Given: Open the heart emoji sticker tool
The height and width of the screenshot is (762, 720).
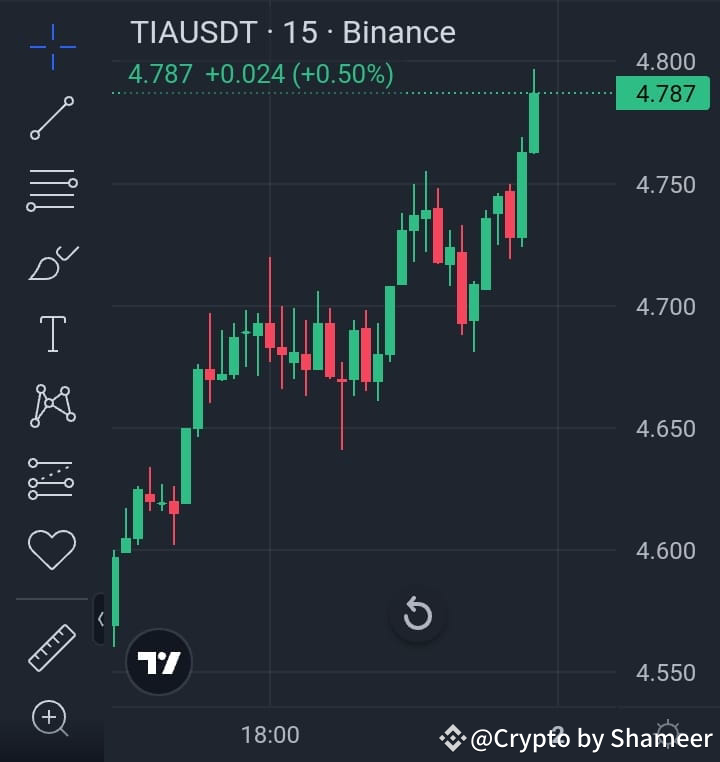Looking at the screenshot, I should coord(52,547).
